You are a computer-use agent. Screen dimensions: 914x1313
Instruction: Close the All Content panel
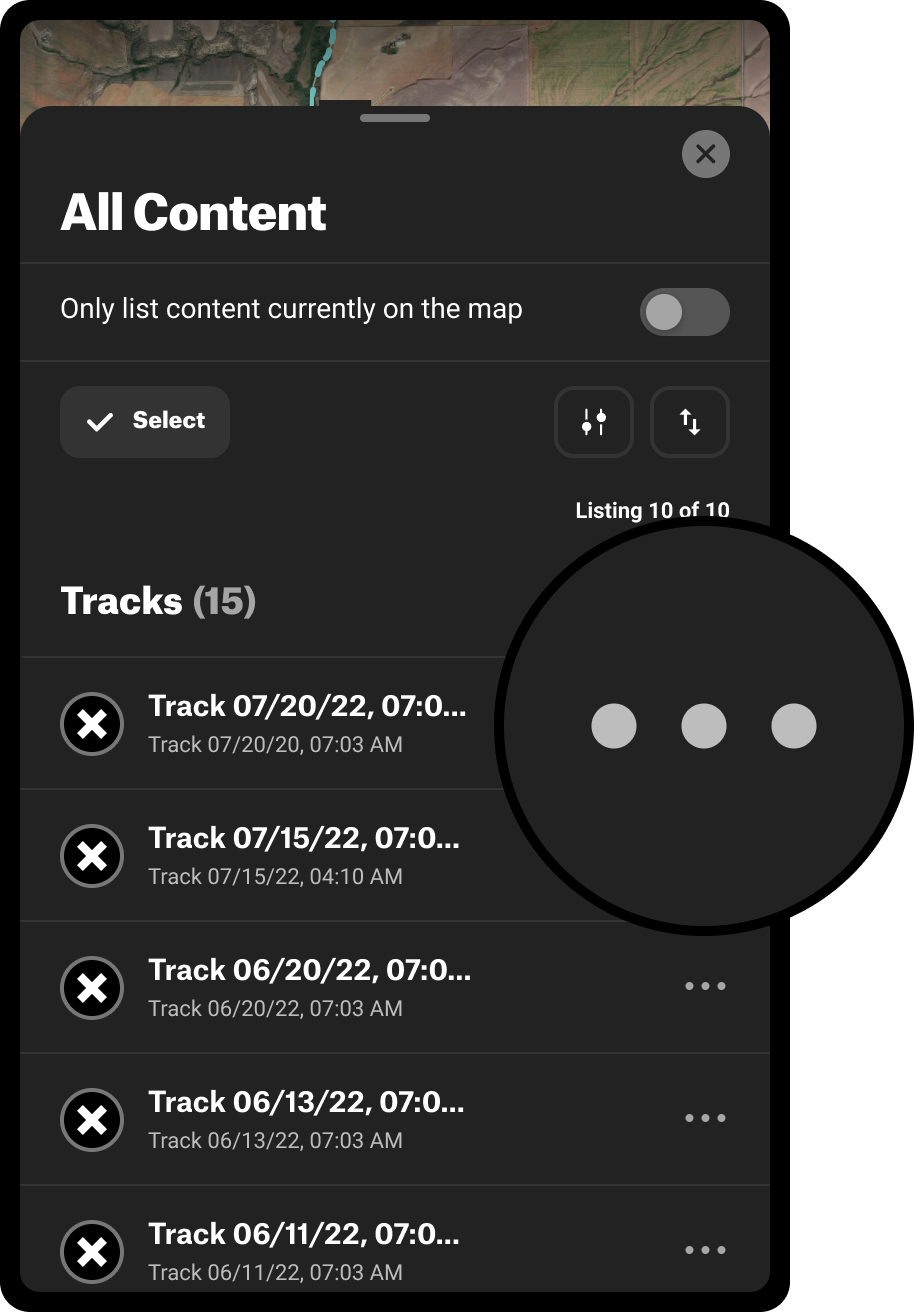pyautogui.click(x=705, y=154)
